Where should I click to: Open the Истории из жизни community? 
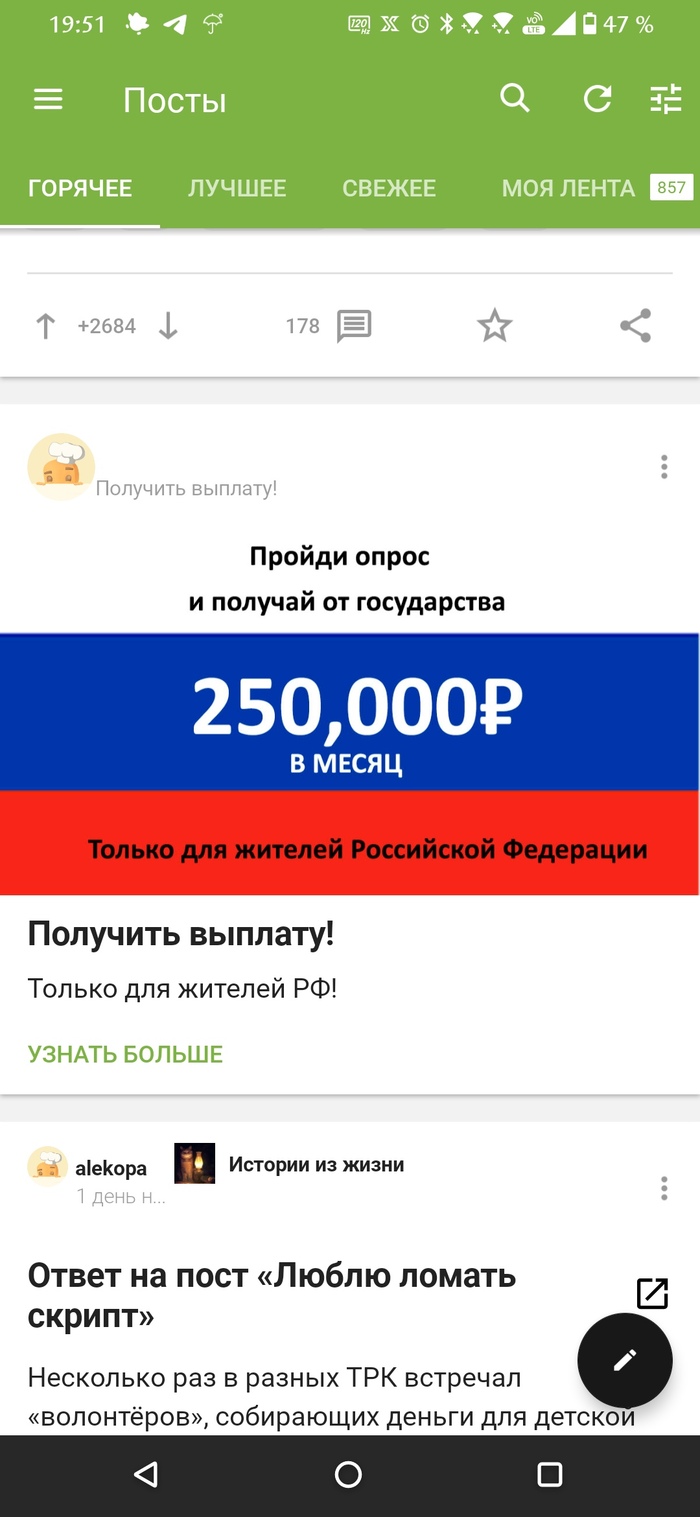click(316, 1164)
